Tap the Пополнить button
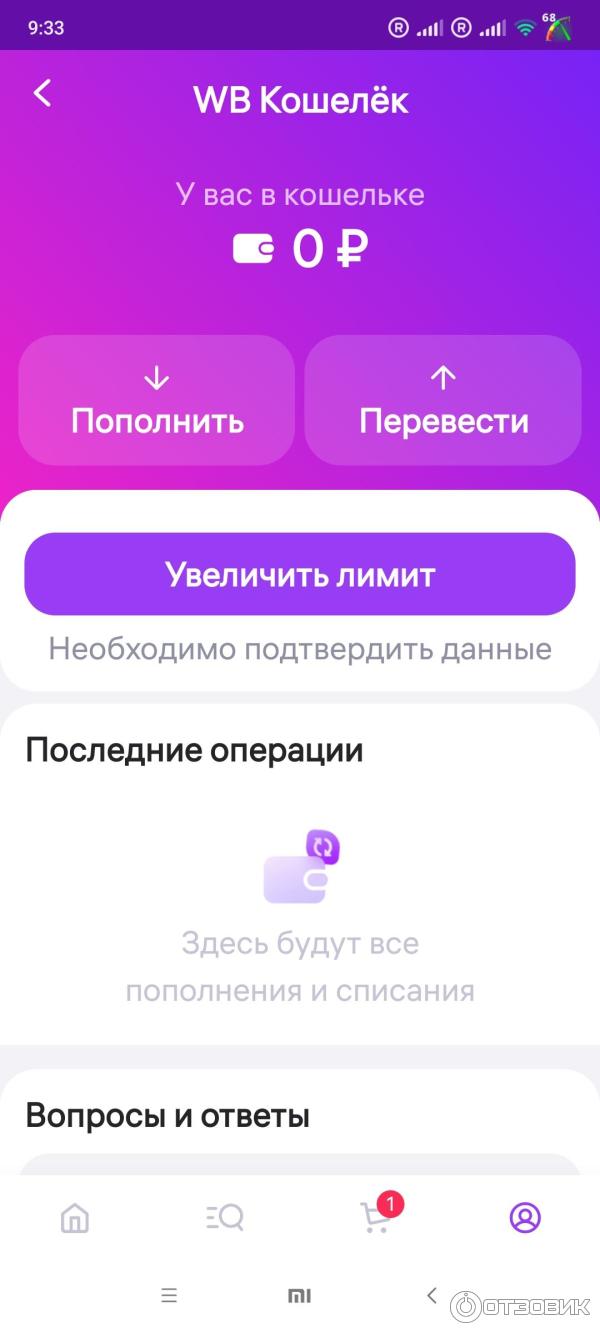This screenshot has width=600, height=1333. tap(157, 400)
